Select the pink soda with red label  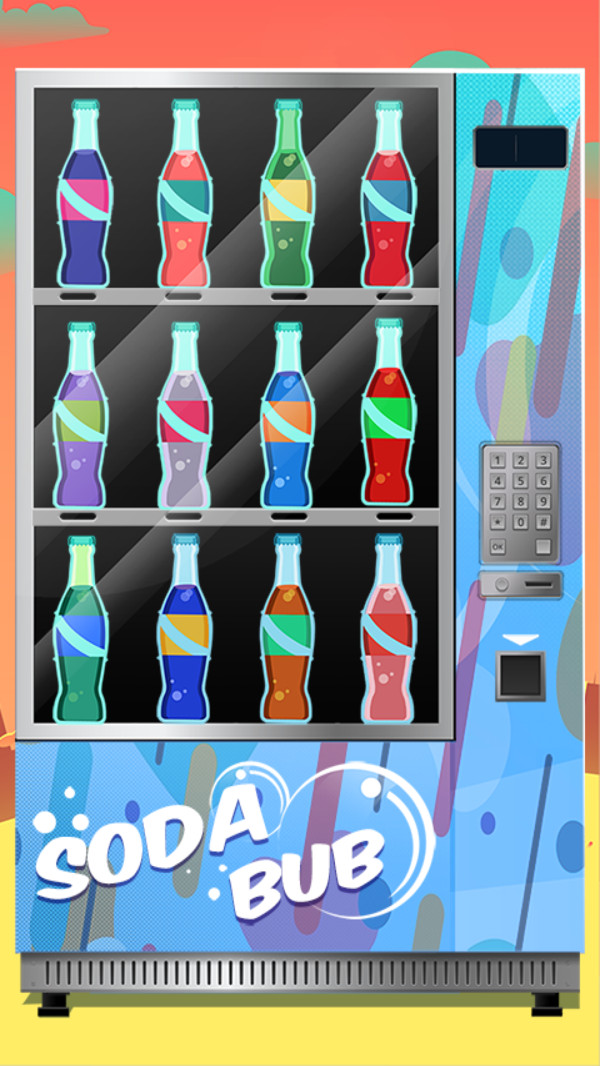tap(388, 635)
